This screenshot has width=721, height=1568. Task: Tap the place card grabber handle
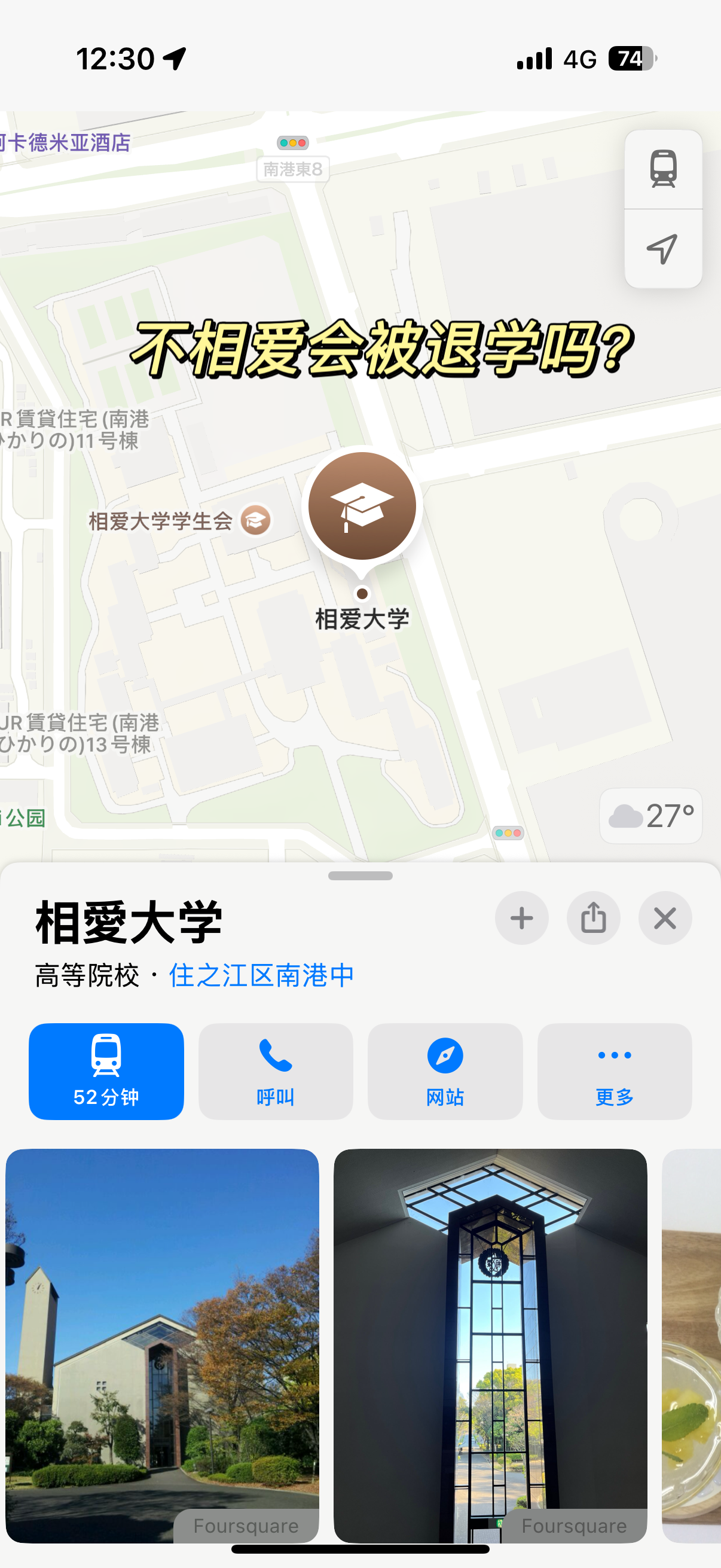[x=360, y=876]
